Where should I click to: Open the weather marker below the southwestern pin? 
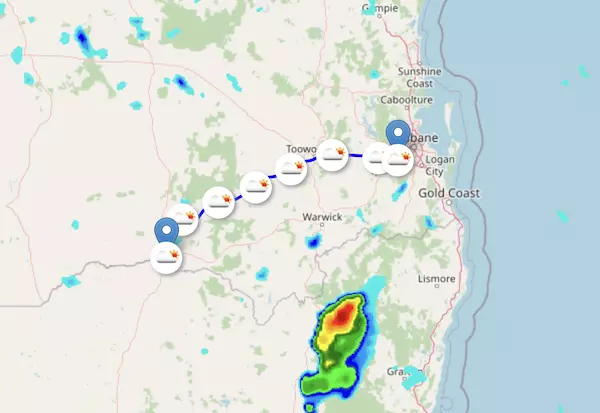tap(168, 257)
